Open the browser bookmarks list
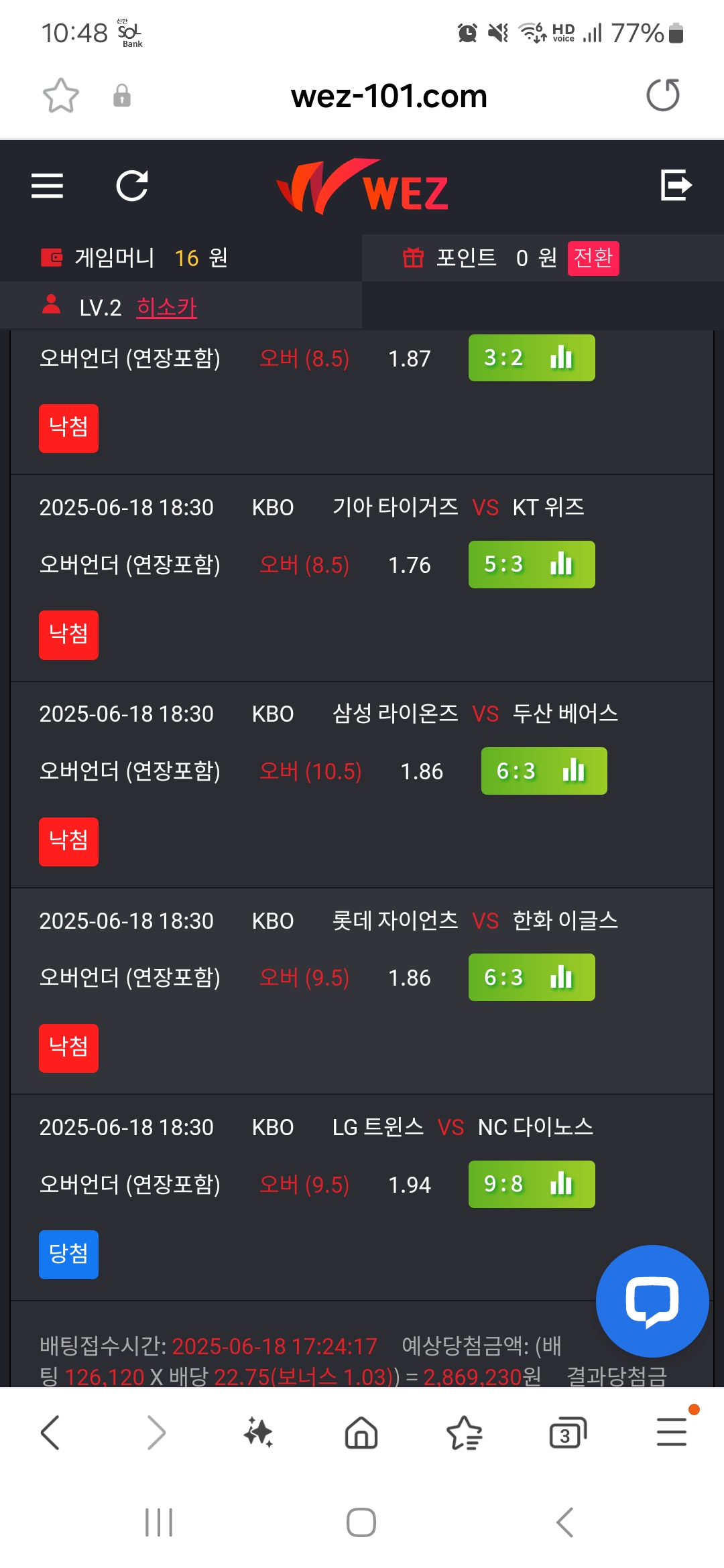This screenshot has width=724, height=1568. [x=464, y=1433]
